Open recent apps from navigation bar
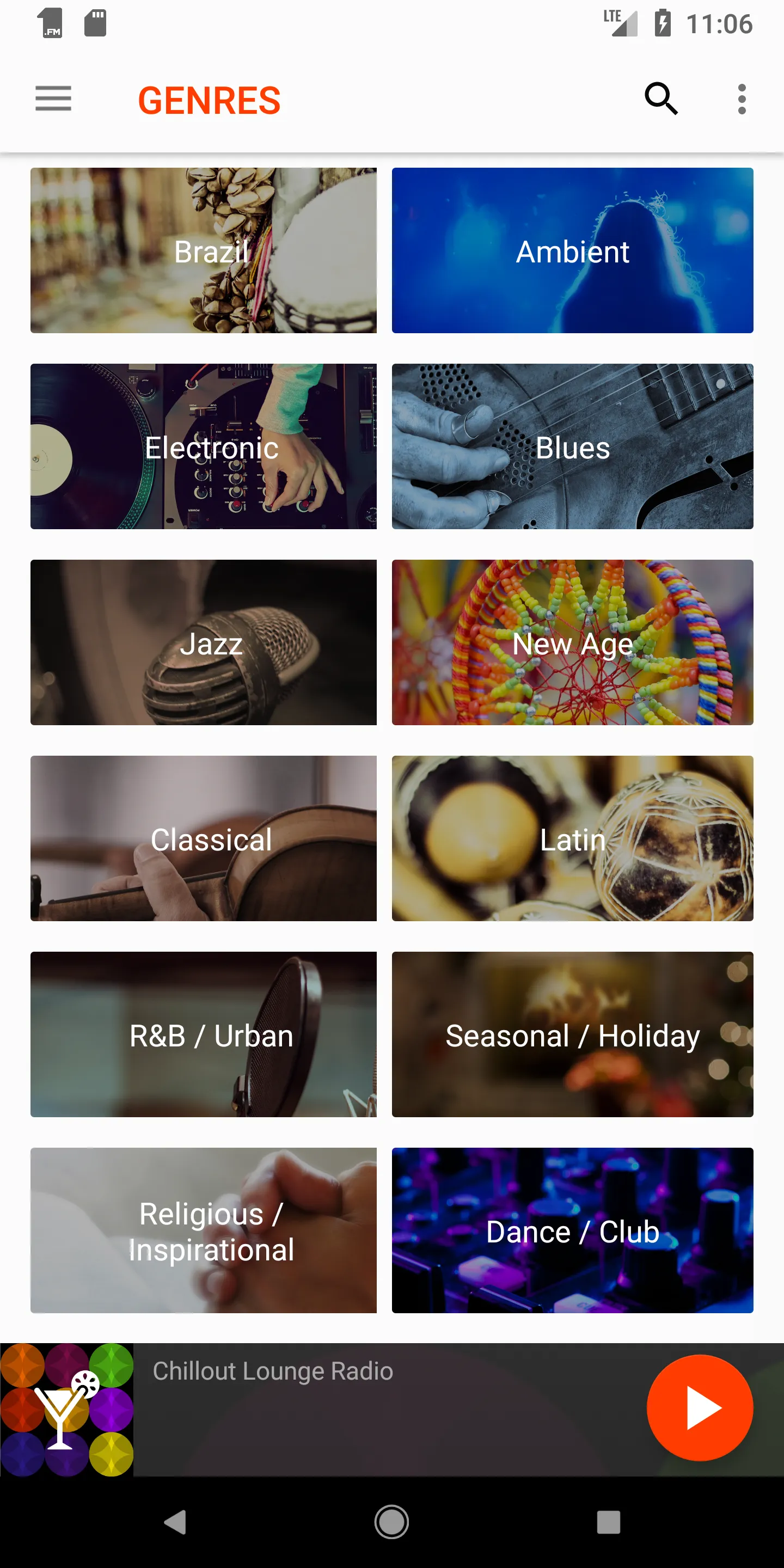 [608, 1522]
